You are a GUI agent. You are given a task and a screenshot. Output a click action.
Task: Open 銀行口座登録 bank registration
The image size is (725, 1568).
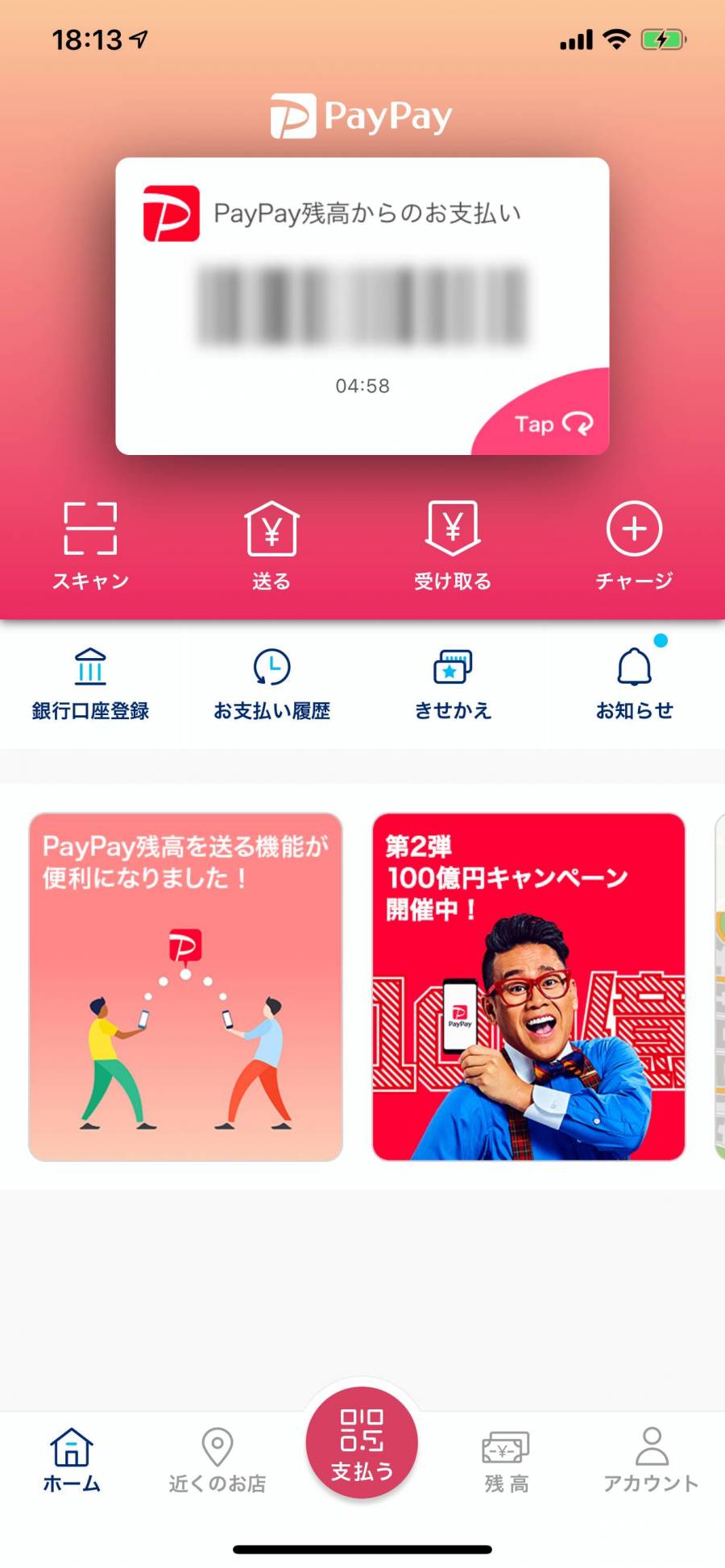(x=90, y=684)
